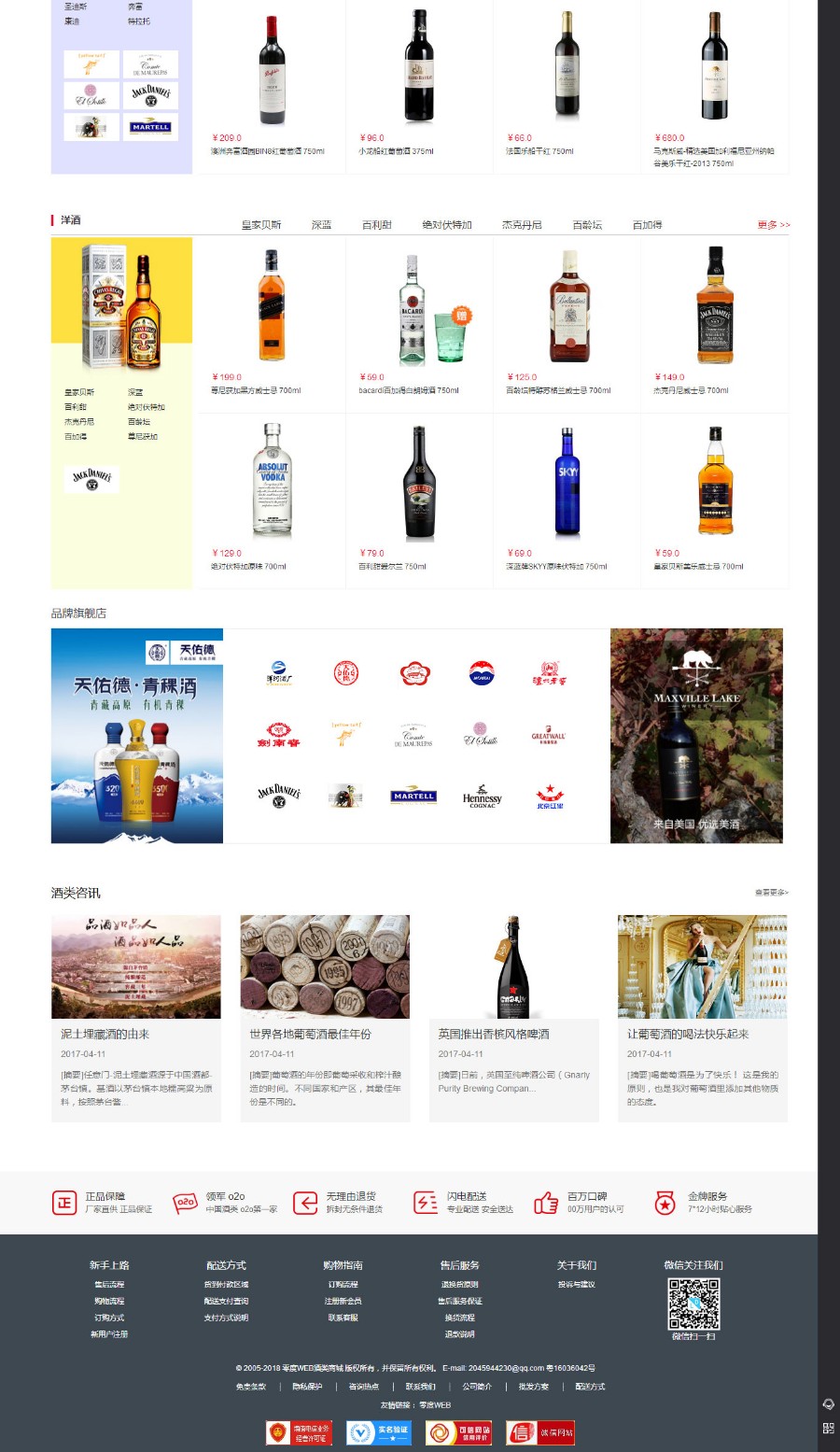Image resolution: width=840 pixels, height=1452 pixels.
Task: Click the 无理由退货 return-arrow icon
Action: (x=306, y=1203)
